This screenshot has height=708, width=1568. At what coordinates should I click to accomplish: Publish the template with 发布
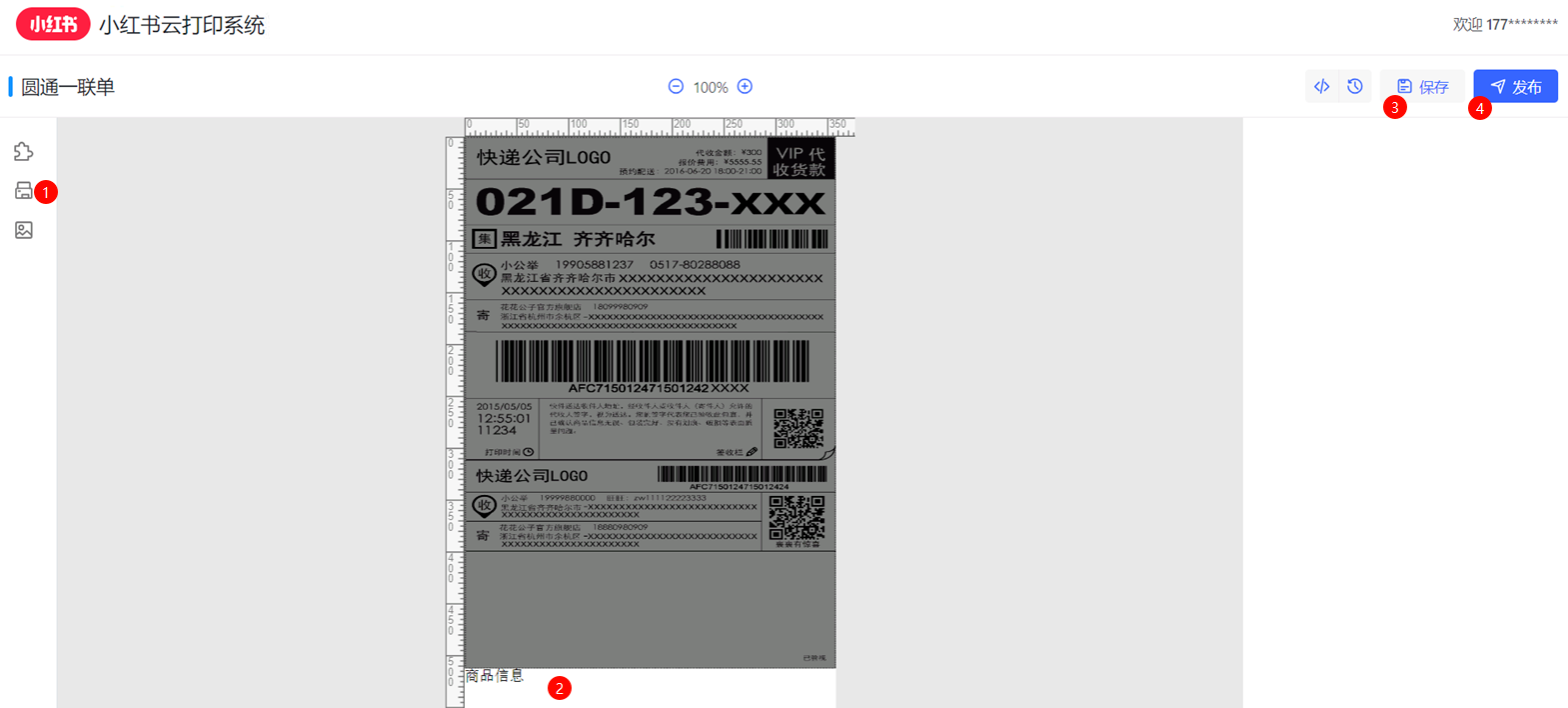[1515, 86]
